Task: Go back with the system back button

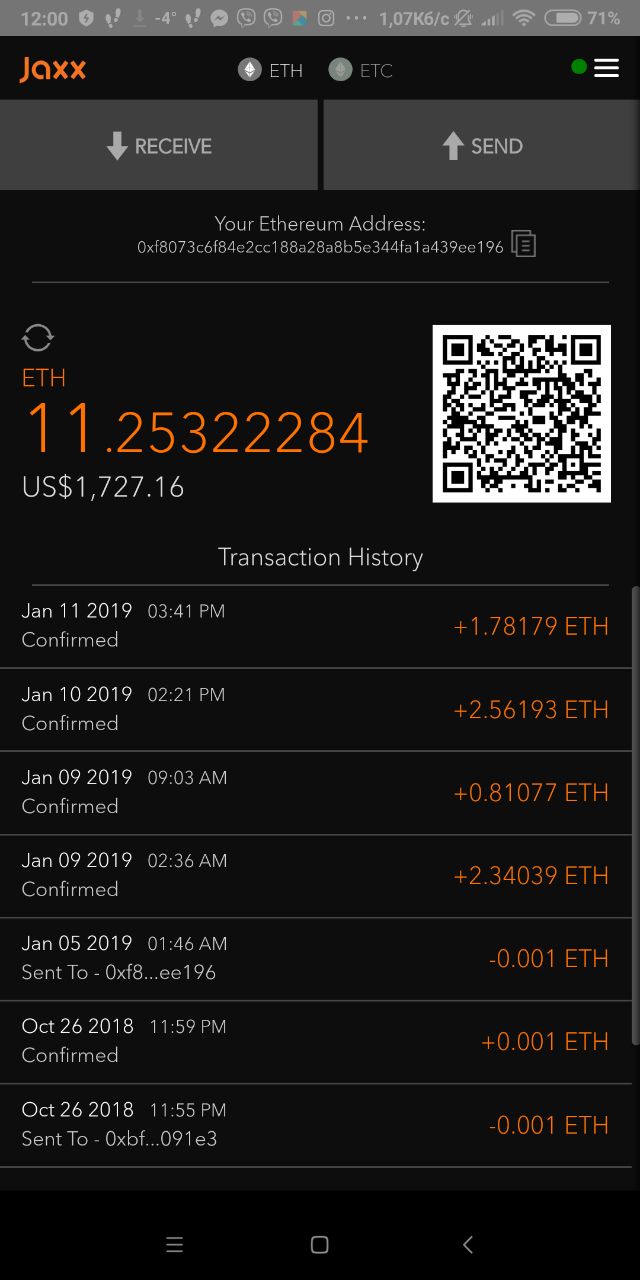Action: coord(467,1244)
